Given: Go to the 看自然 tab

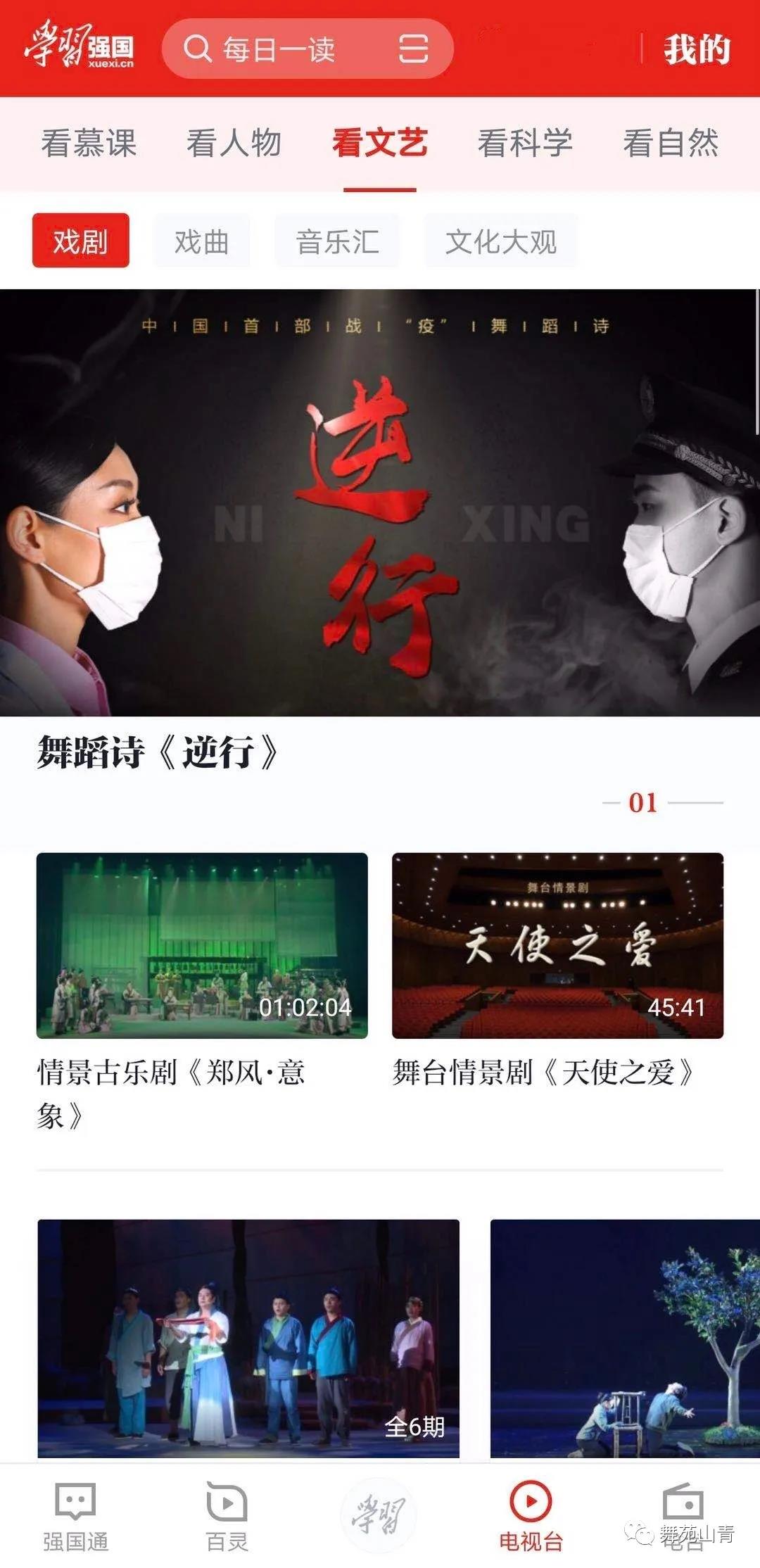Looking at the screenshot, I should pos(671,144).
